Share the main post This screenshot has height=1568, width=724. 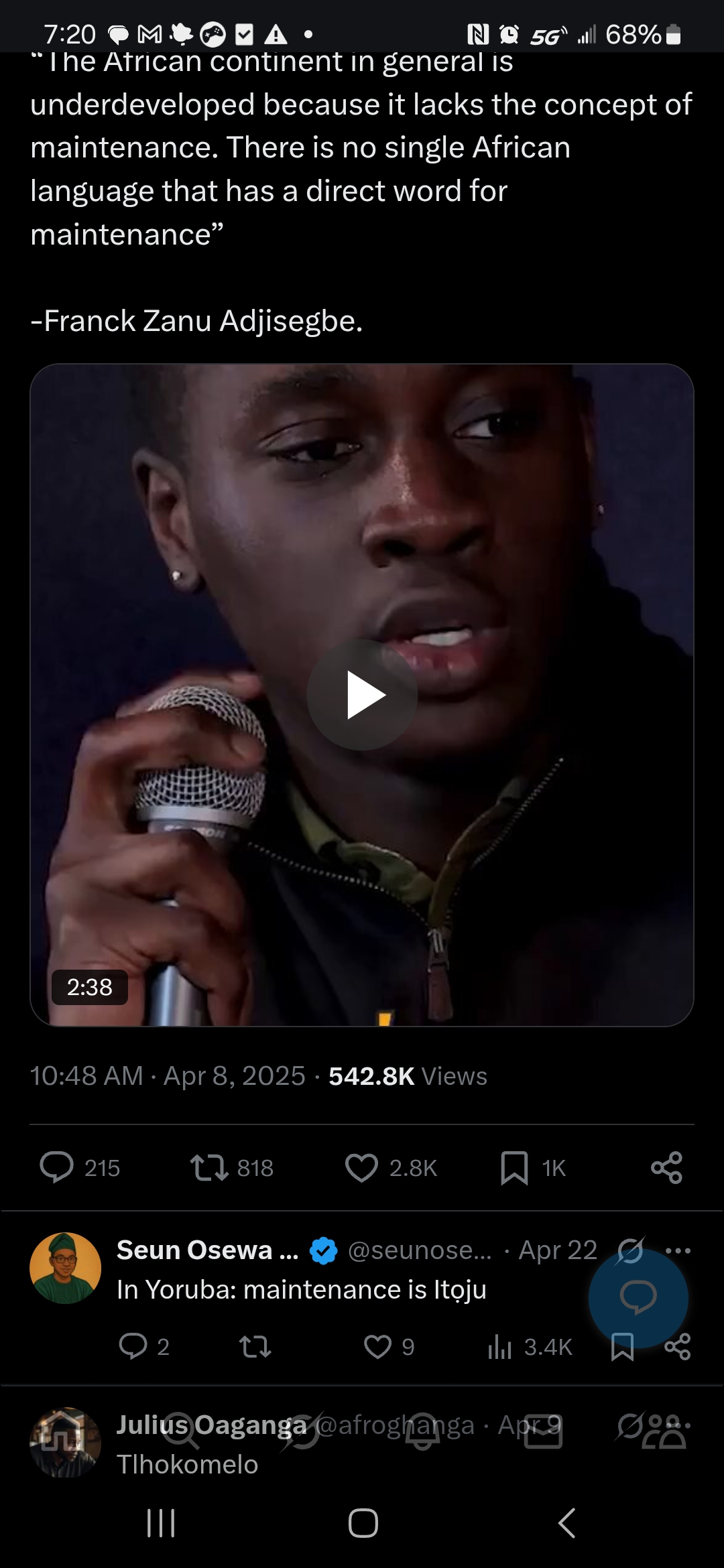click(x=666, y=1167)
